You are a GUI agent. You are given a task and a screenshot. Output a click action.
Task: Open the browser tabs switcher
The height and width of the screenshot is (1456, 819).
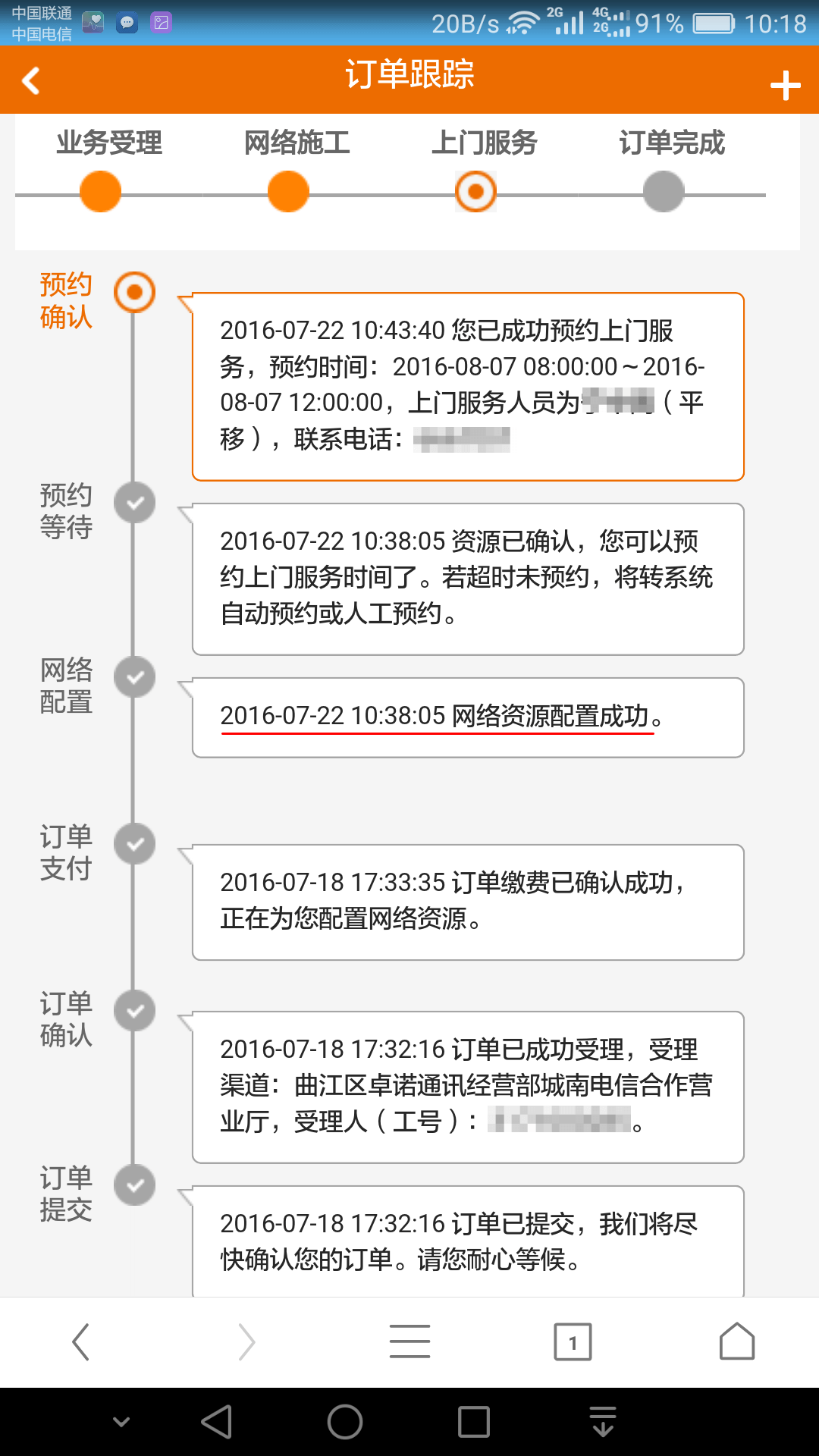573,1341
